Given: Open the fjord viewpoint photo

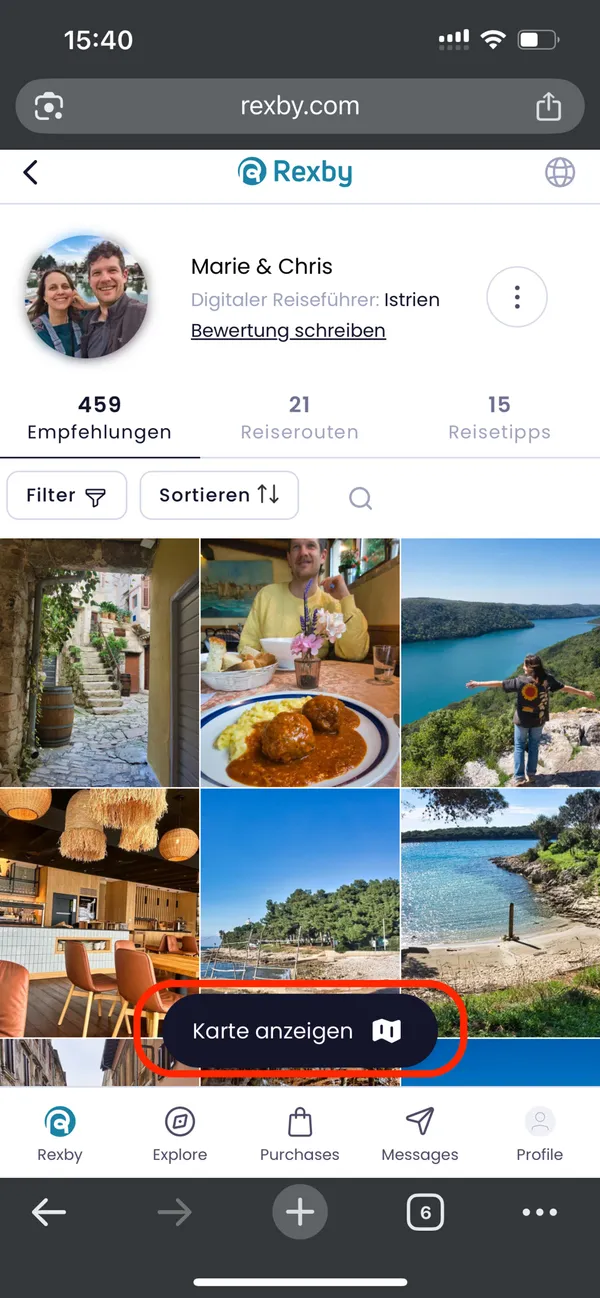Looking at the screenshot, I should (x=500, y=662).
